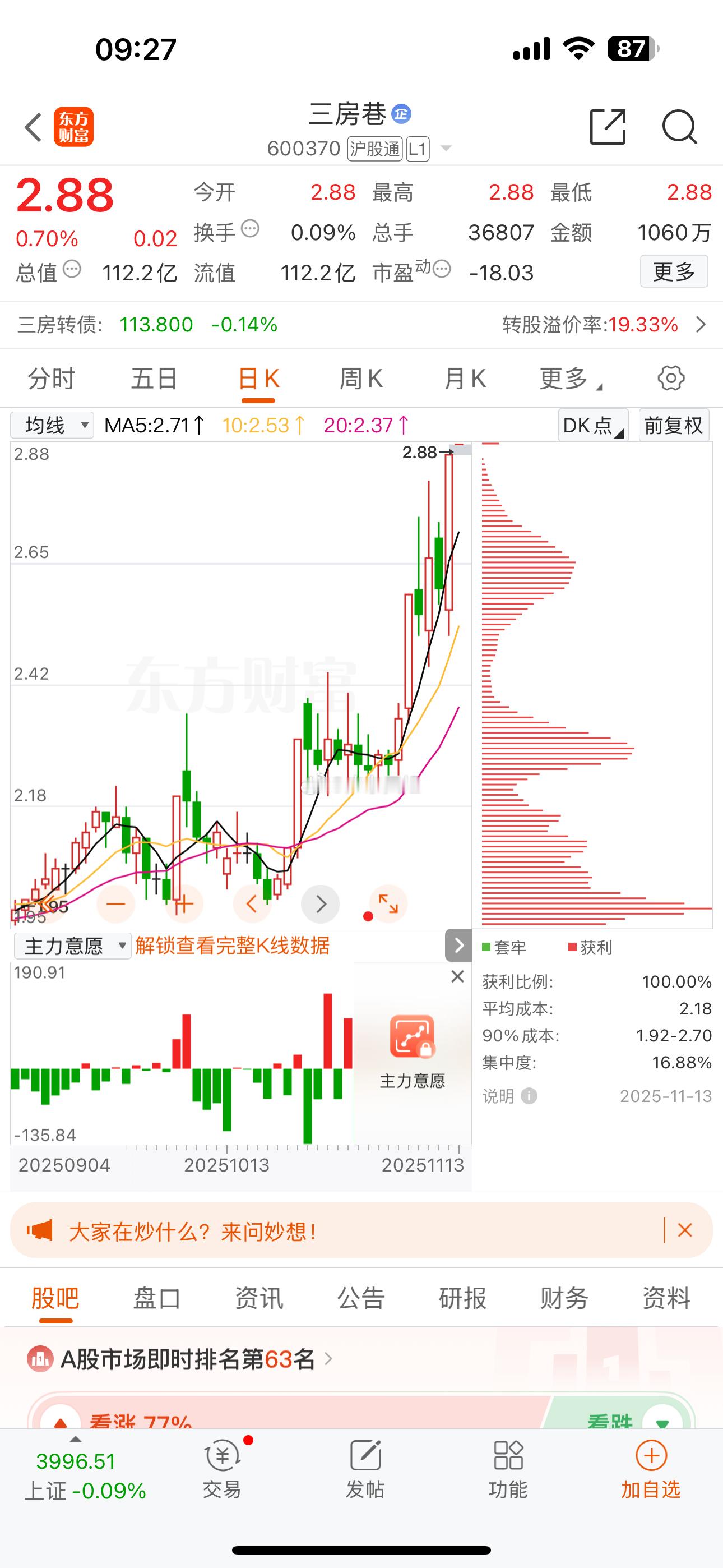The image size is (723, 1568).
Task: Go back using the left arrow
Action: click(33, 128)
